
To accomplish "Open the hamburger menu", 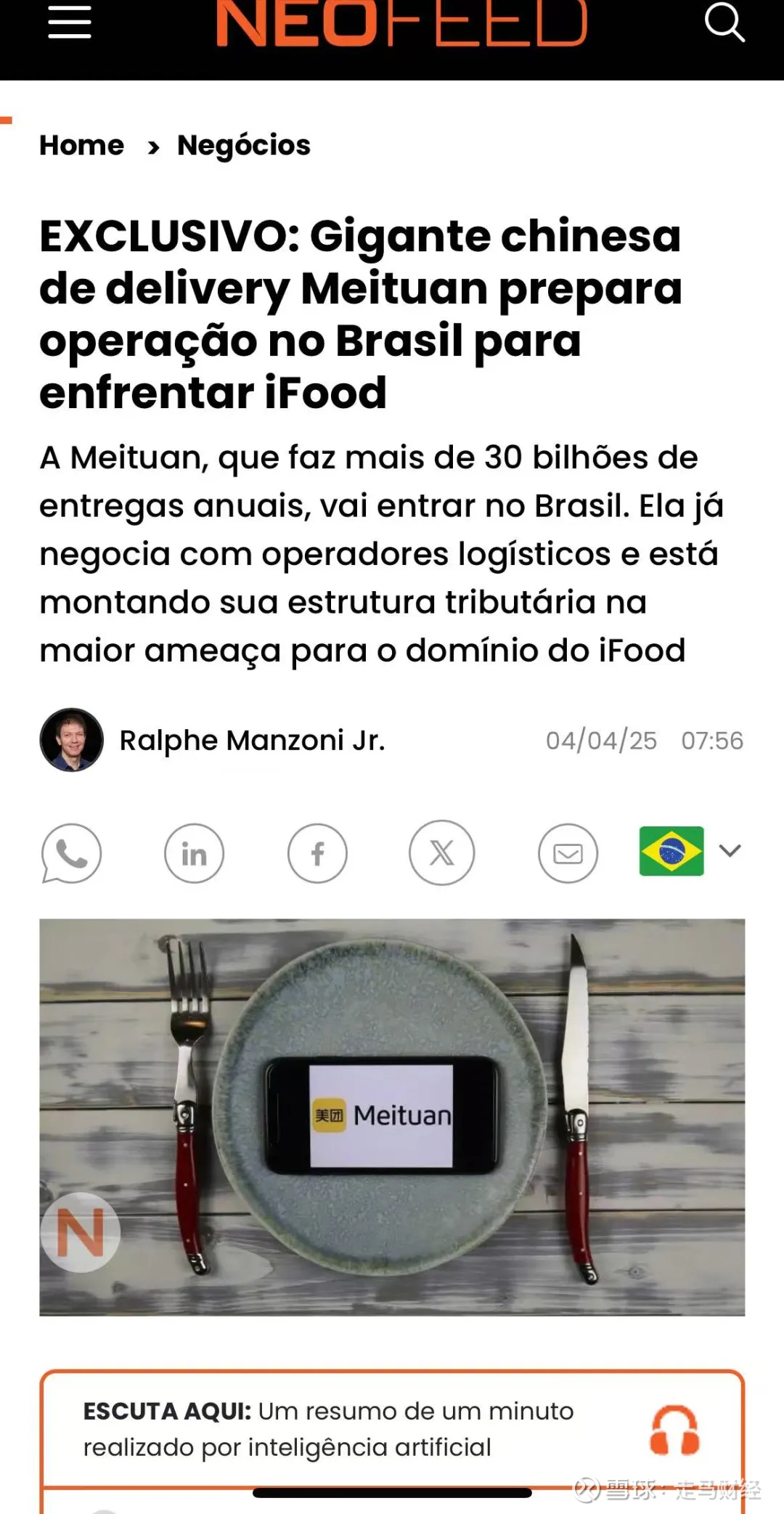I will pos(70,22).
